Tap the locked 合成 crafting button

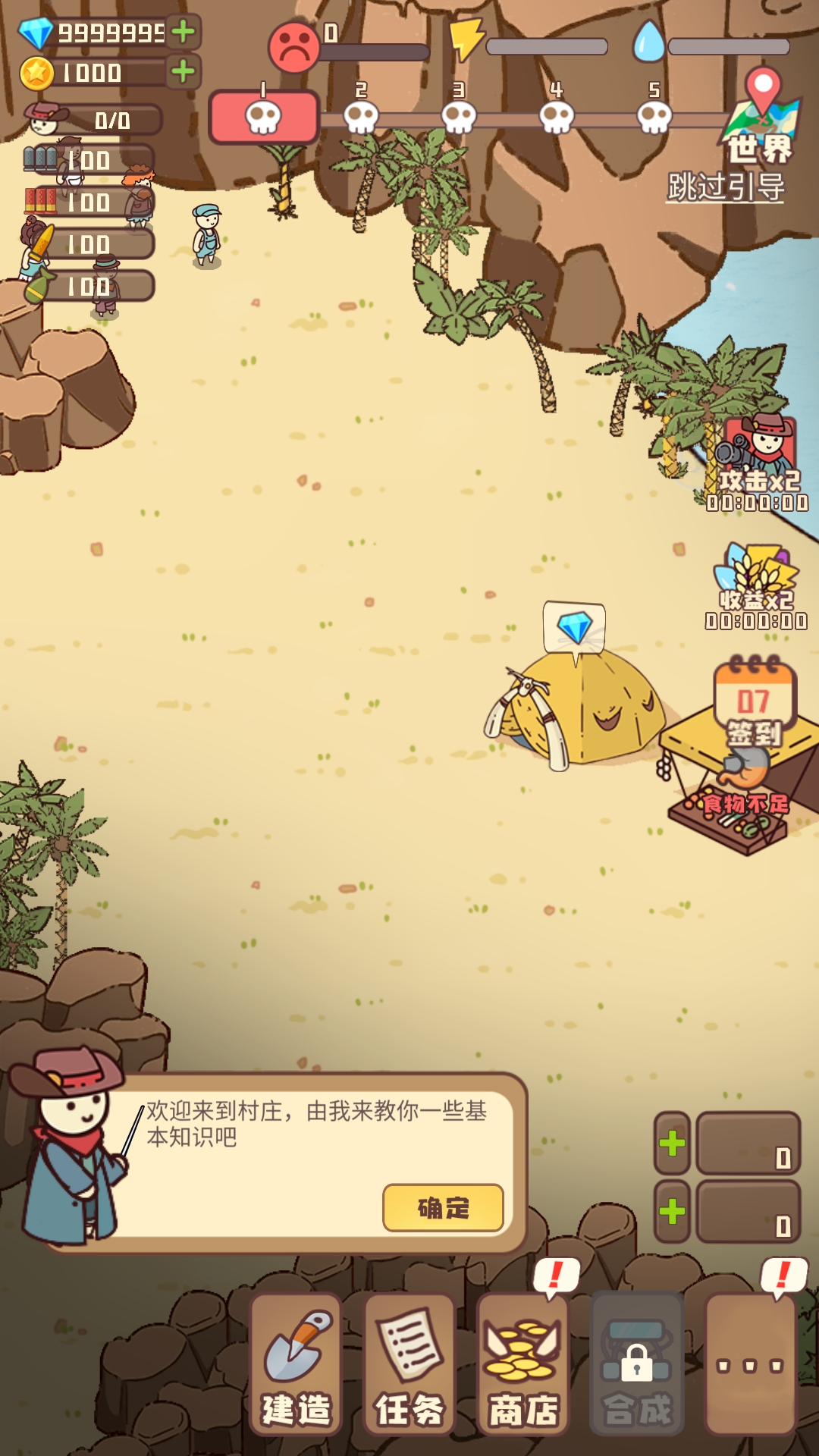[636, 1365]
